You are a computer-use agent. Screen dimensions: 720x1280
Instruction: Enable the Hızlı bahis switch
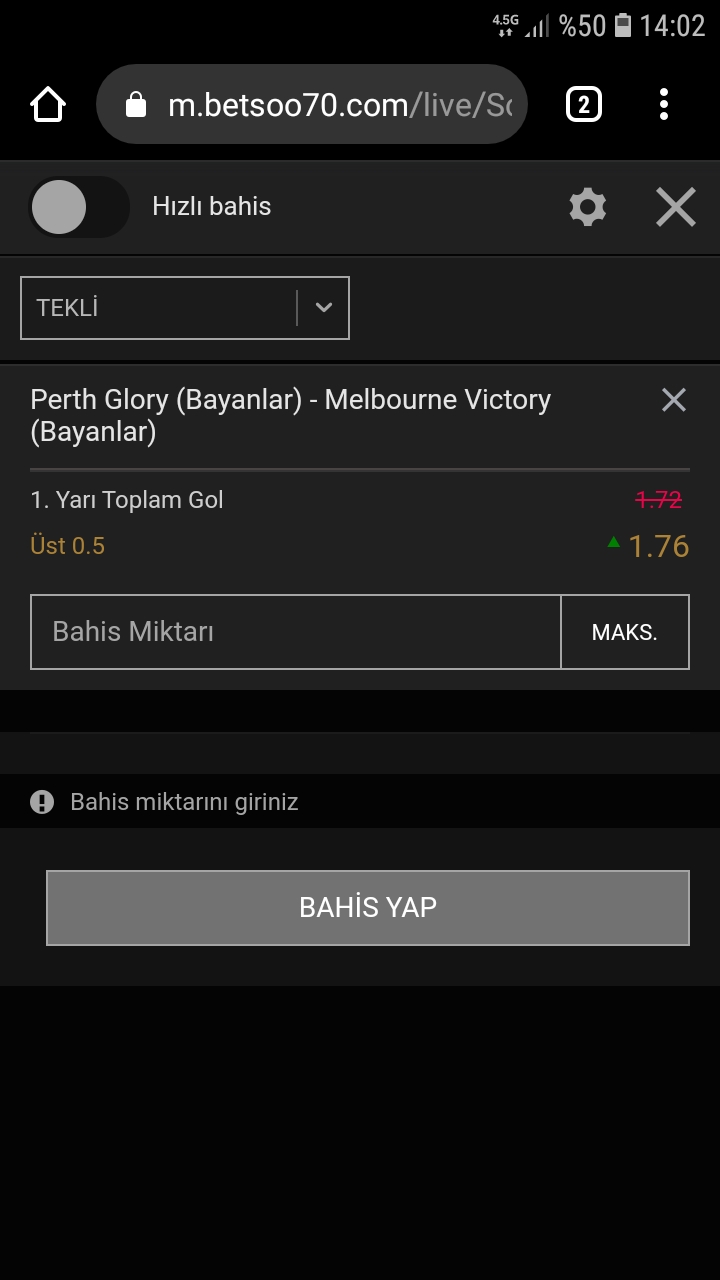(79, 207)
